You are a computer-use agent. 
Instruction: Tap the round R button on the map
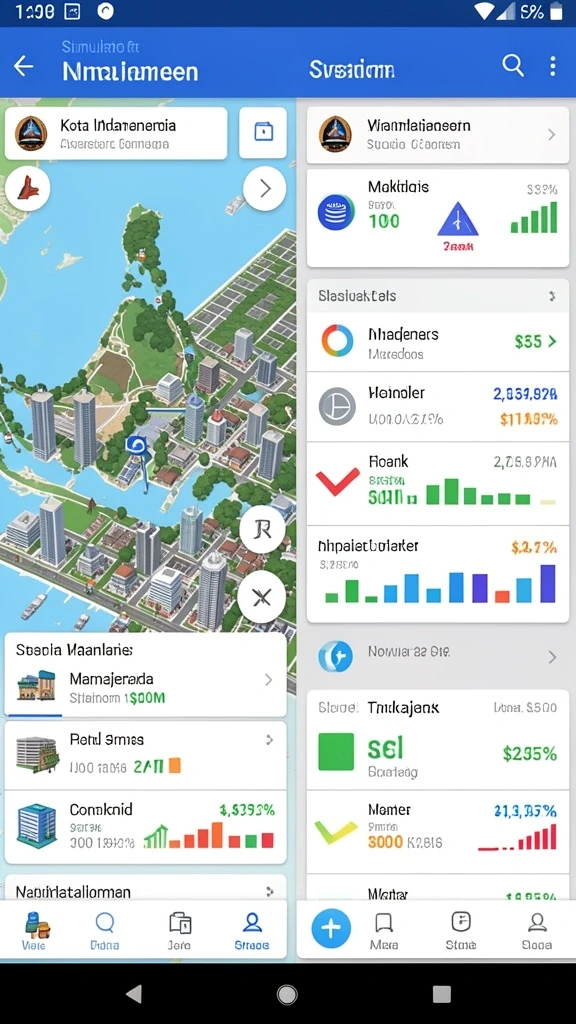click(x=262, y=530)
